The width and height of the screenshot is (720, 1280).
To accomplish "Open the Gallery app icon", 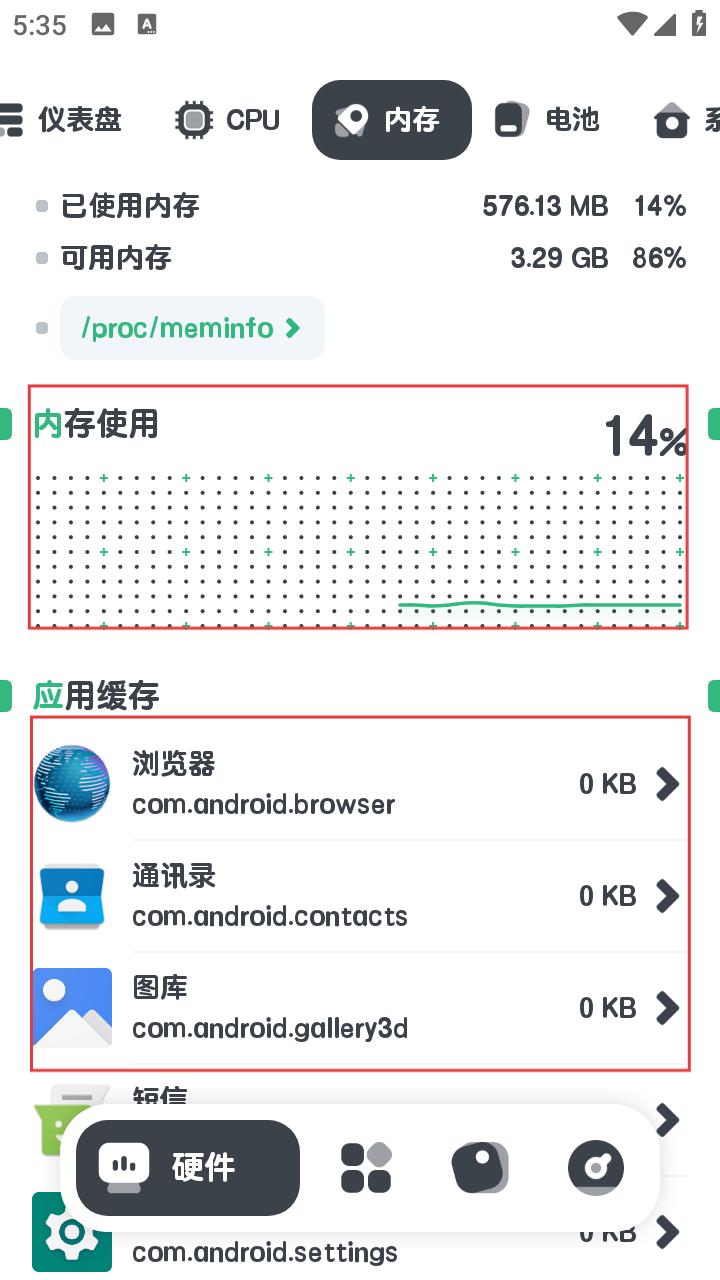I will 71,1008.
